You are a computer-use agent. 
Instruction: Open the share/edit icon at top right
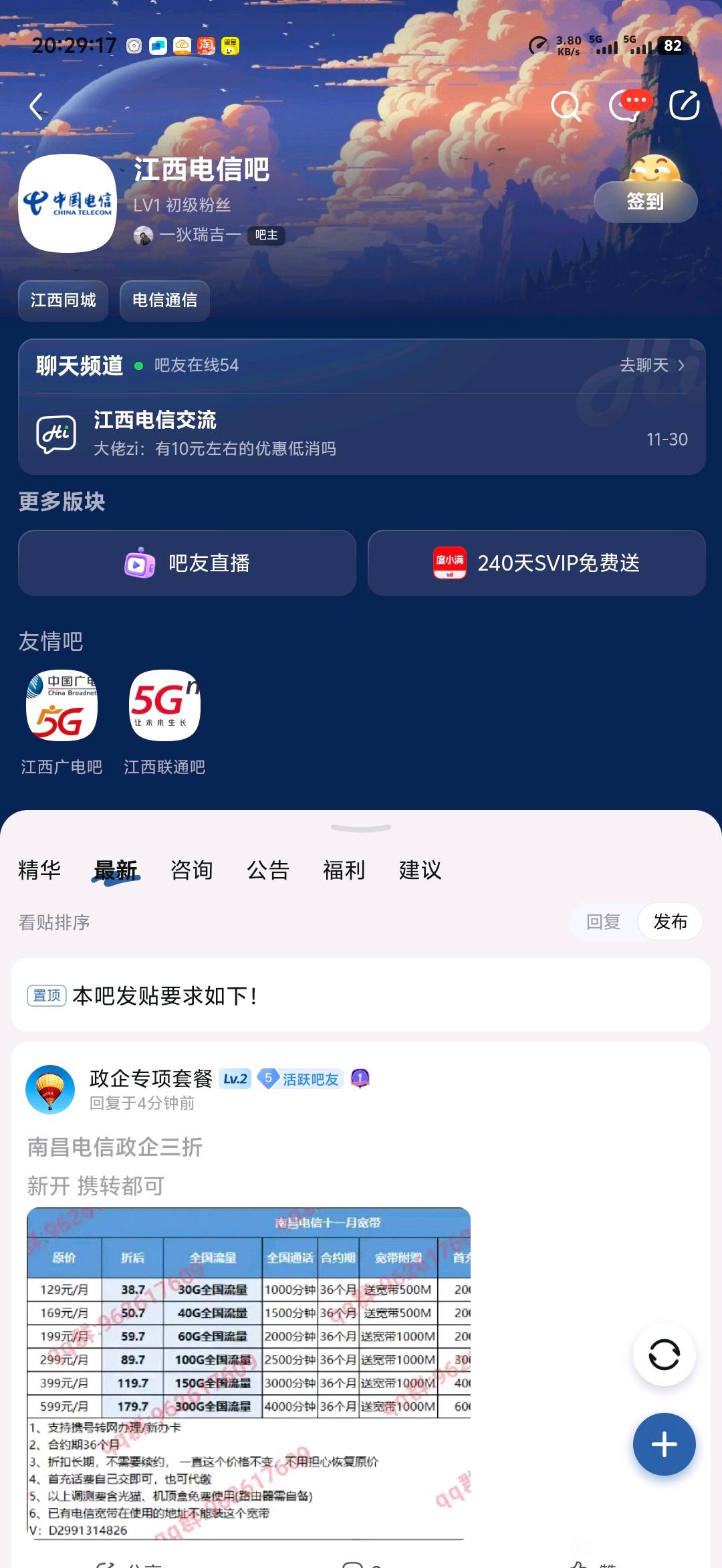point(685,106)
